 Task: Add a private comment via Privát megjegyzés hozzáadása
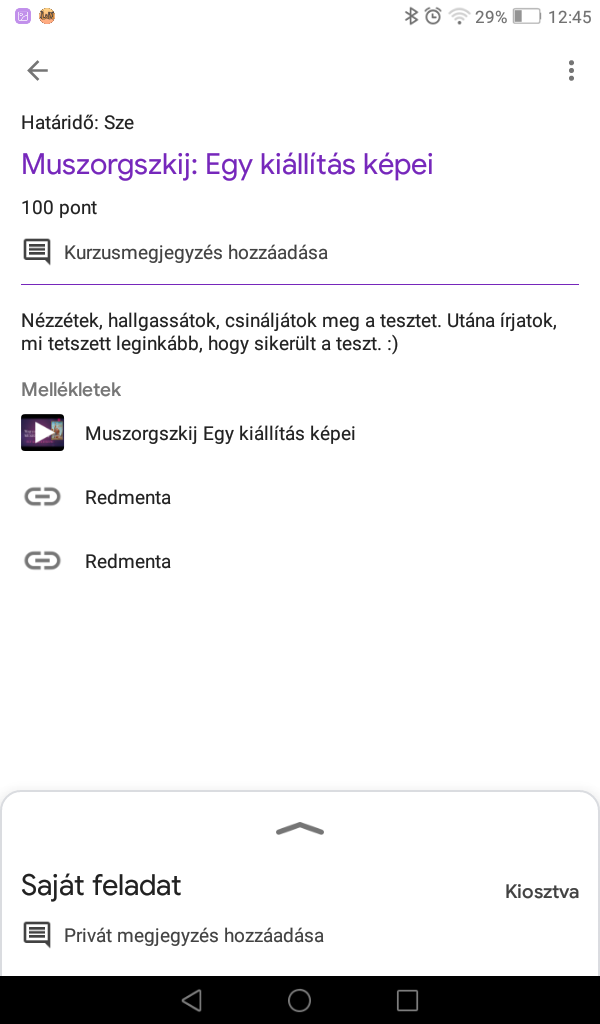click(193, 936)
